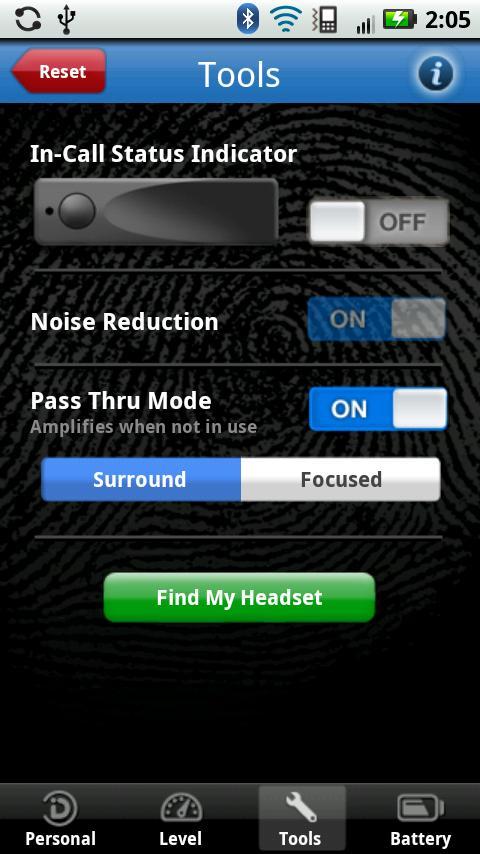
Task: Go to the Battery tab
Action: click(420, 819)
